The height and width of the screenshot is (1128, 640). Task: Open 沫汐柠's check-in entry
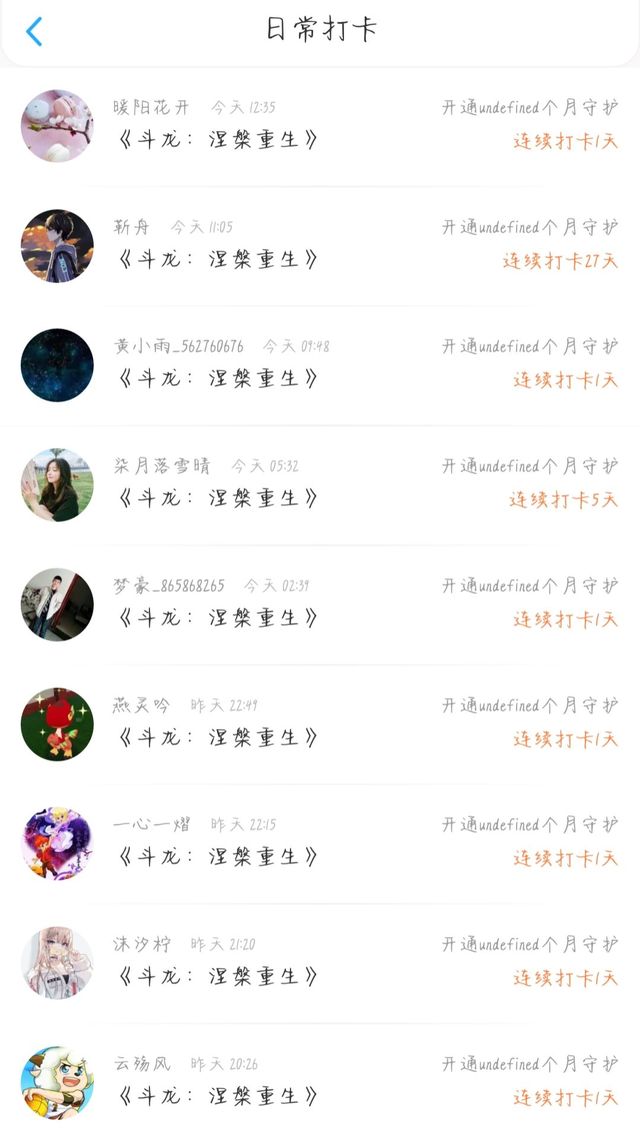point(320,963)
